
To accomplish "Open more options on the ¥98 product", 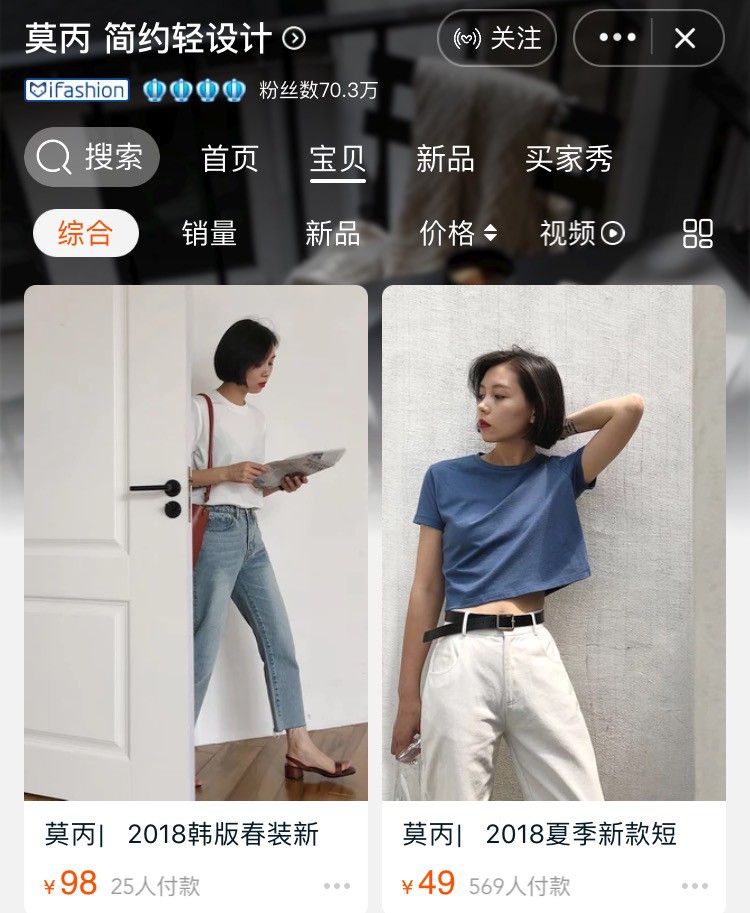I will 337,886.
